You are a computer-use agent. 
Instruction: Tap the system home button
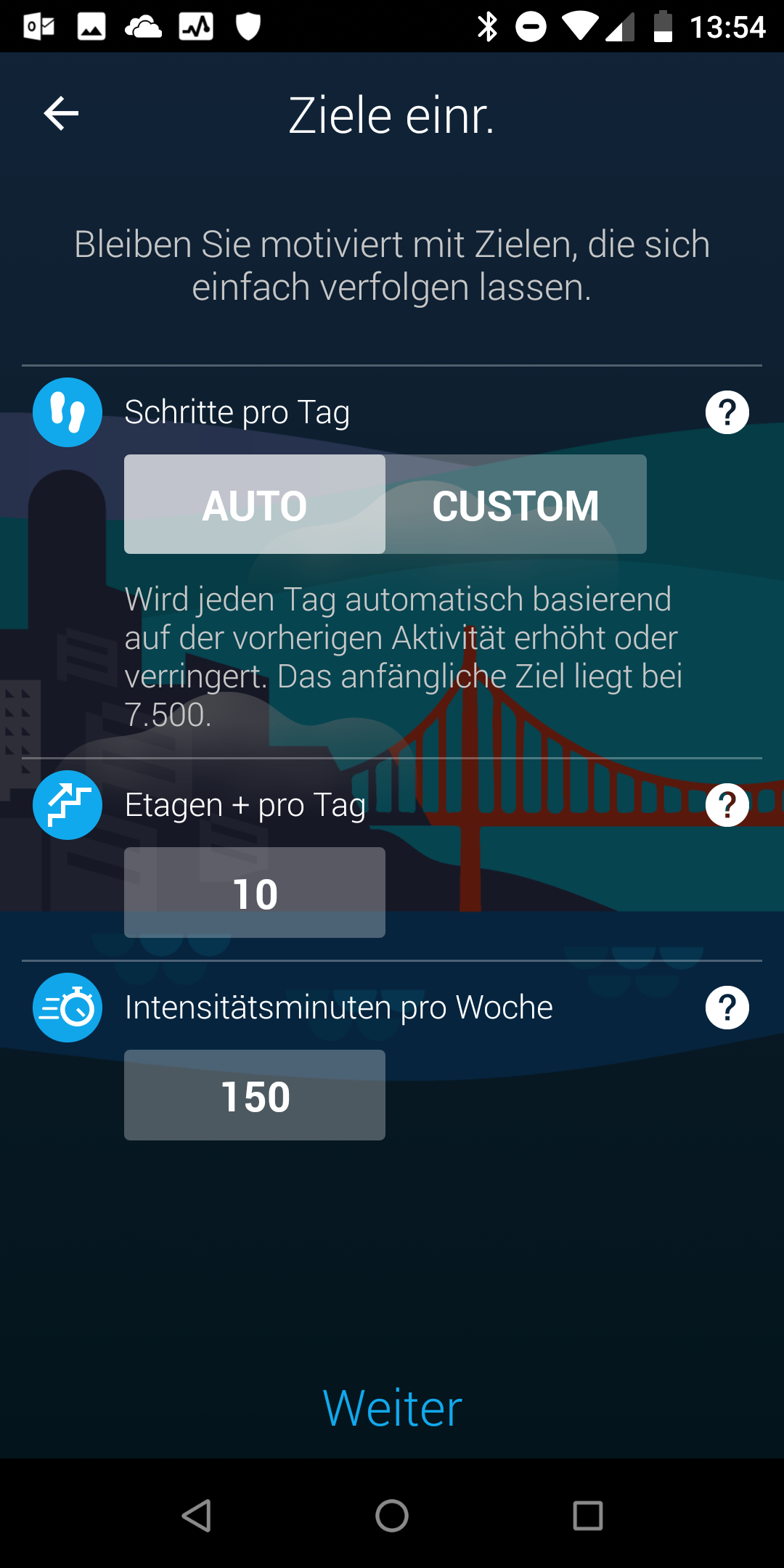(x=392, y=1516)
